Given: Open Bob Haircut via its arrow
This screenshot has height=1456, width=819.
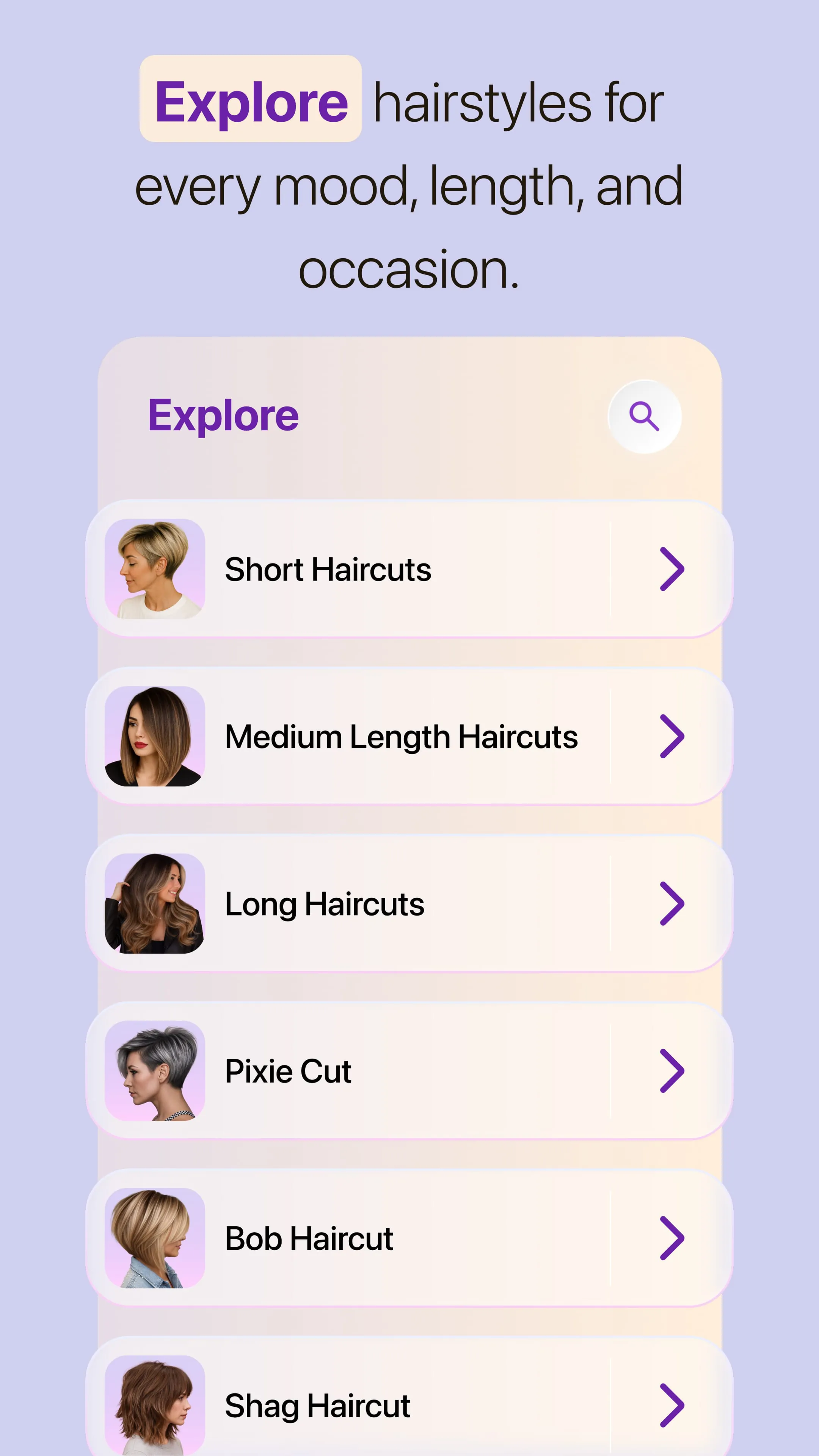Looking at the screenshot, I should pos(673,1237).
